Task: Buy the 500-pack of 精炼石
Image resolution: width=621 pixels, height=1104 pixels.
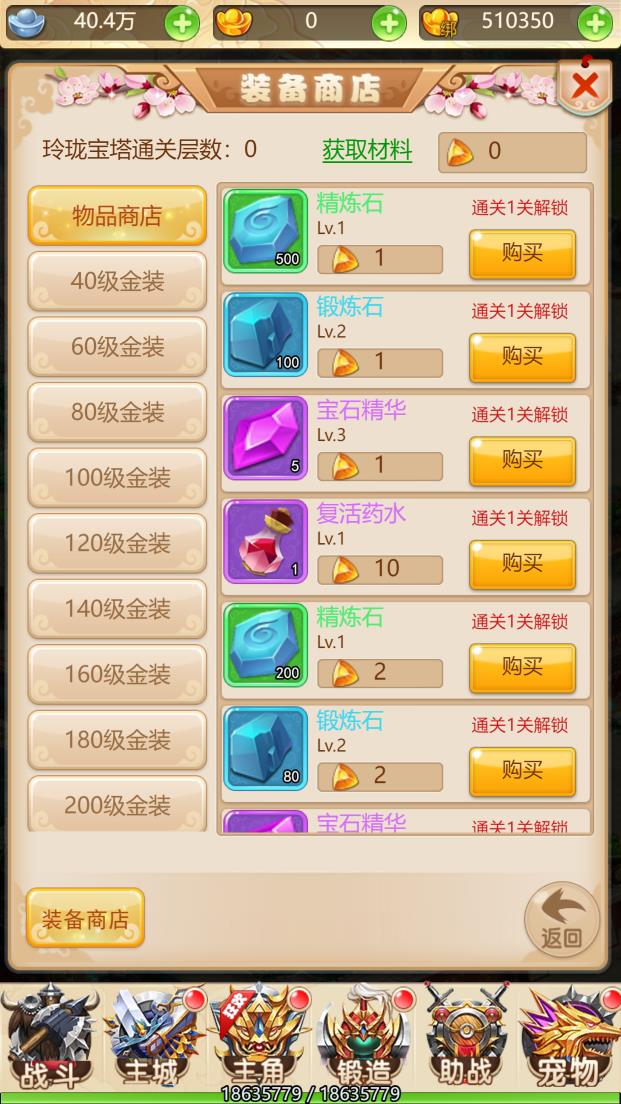Action: 522,254
